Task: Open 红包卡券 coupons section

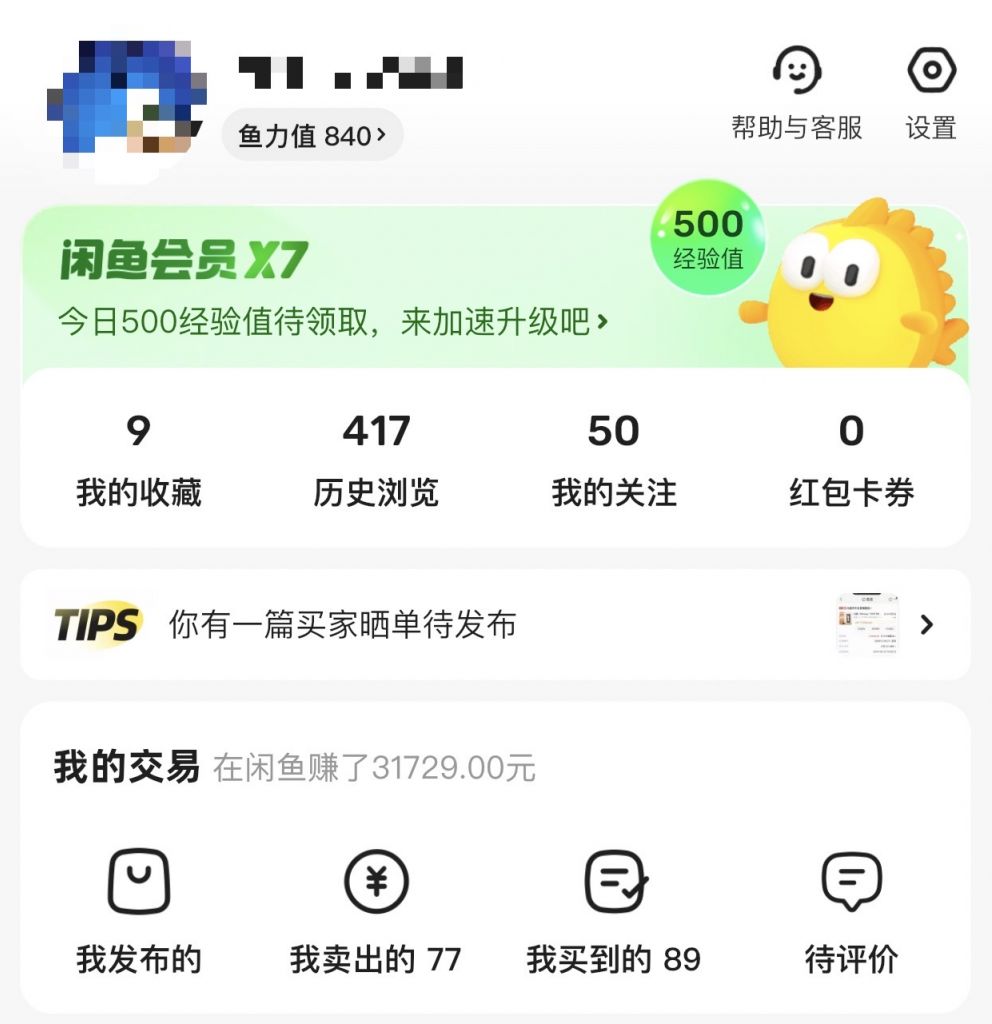Action: (x=851, y=455)
